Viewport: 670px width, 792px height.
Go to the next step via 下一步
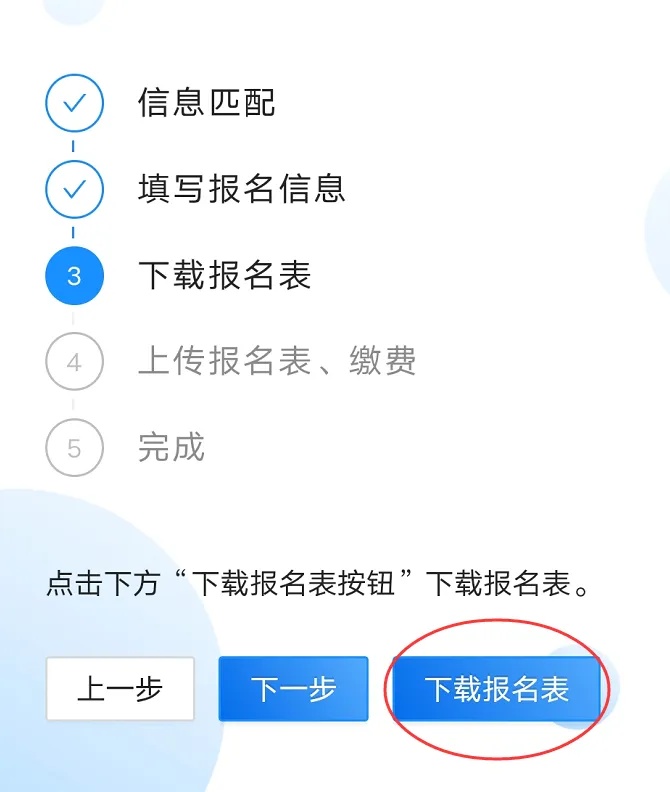294,688
